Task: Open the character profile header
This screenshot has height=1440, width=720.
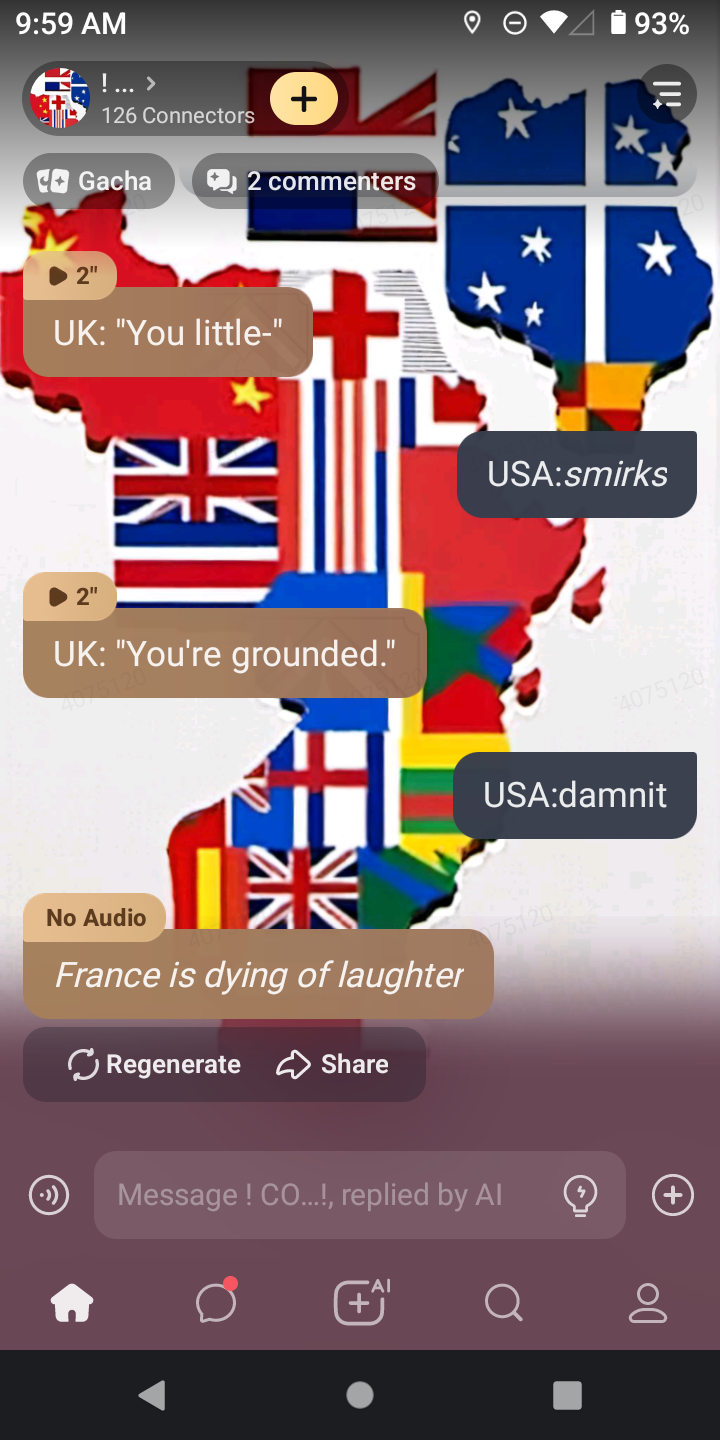Action: [x=140, y=99]
